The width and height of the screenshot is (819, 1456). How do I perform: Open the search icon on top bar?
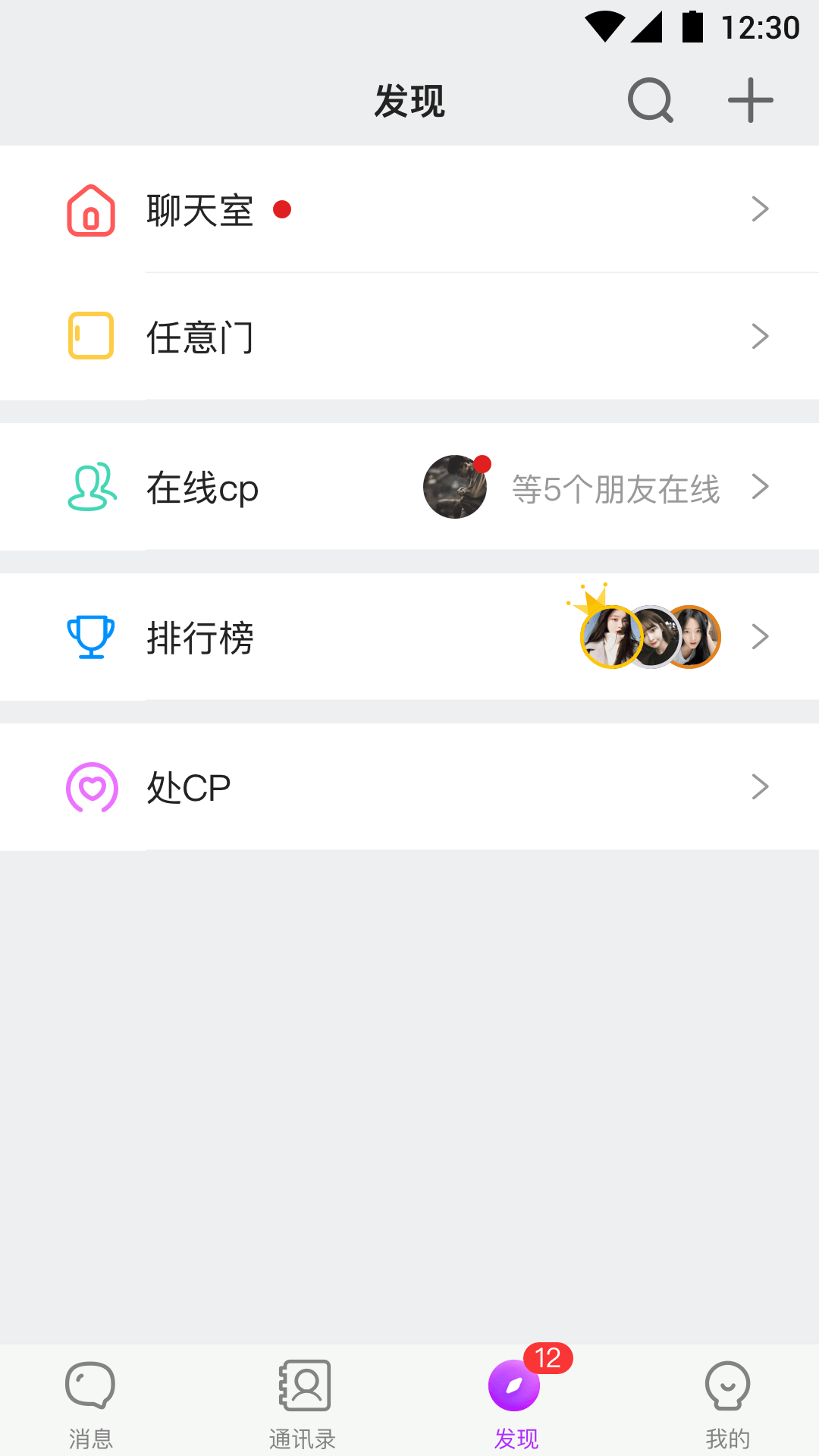coord(650,99)
